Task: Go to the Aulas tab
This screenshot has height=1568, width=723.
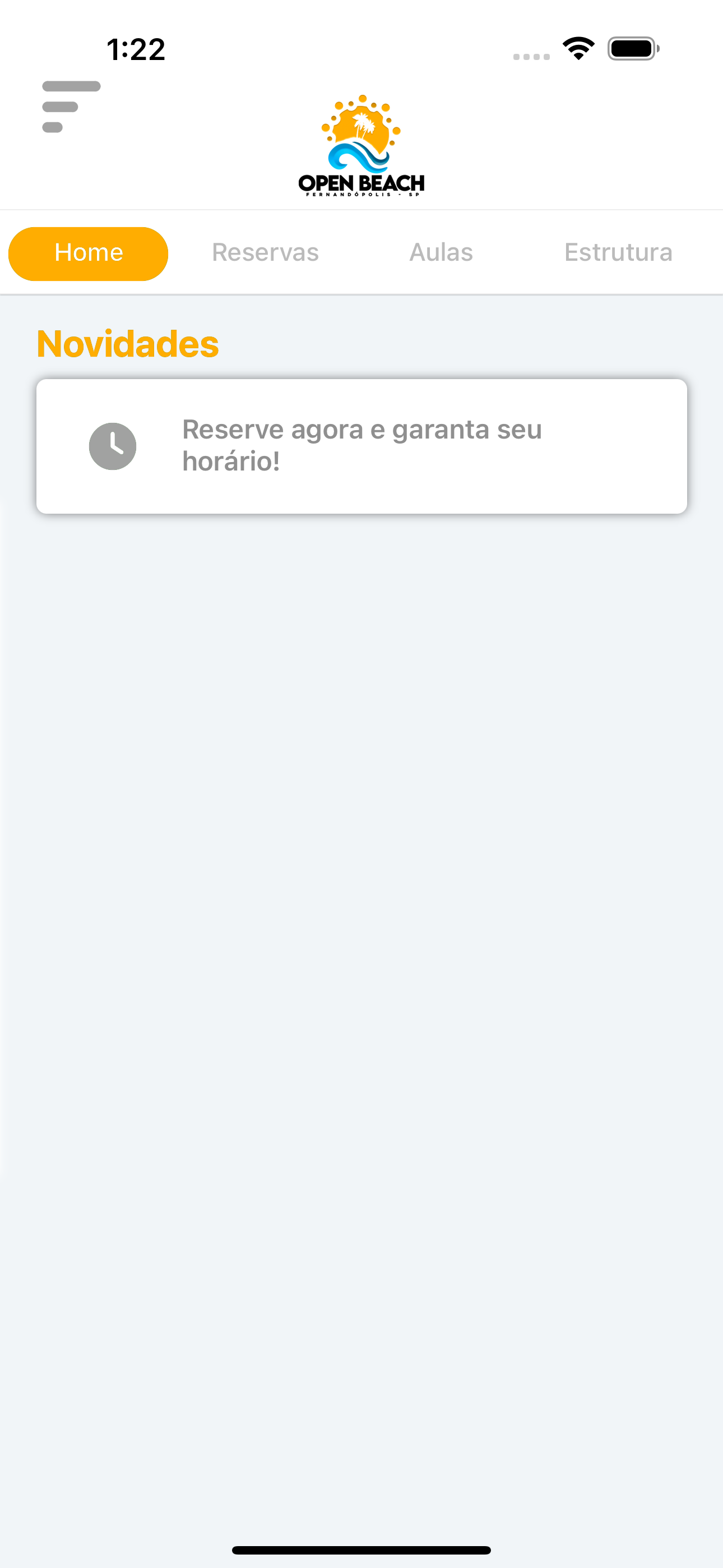Action: [441, 252]
